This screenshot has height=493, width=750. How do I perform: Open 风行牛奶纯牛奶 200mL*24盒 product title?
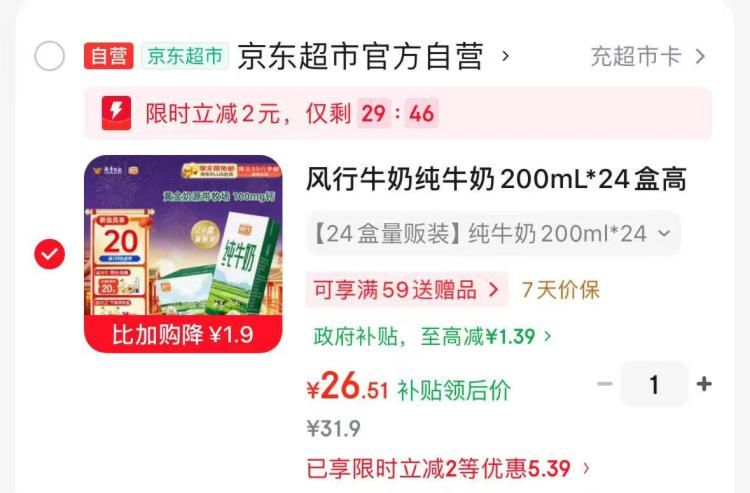pyautogui.click(x=496, y=180)
